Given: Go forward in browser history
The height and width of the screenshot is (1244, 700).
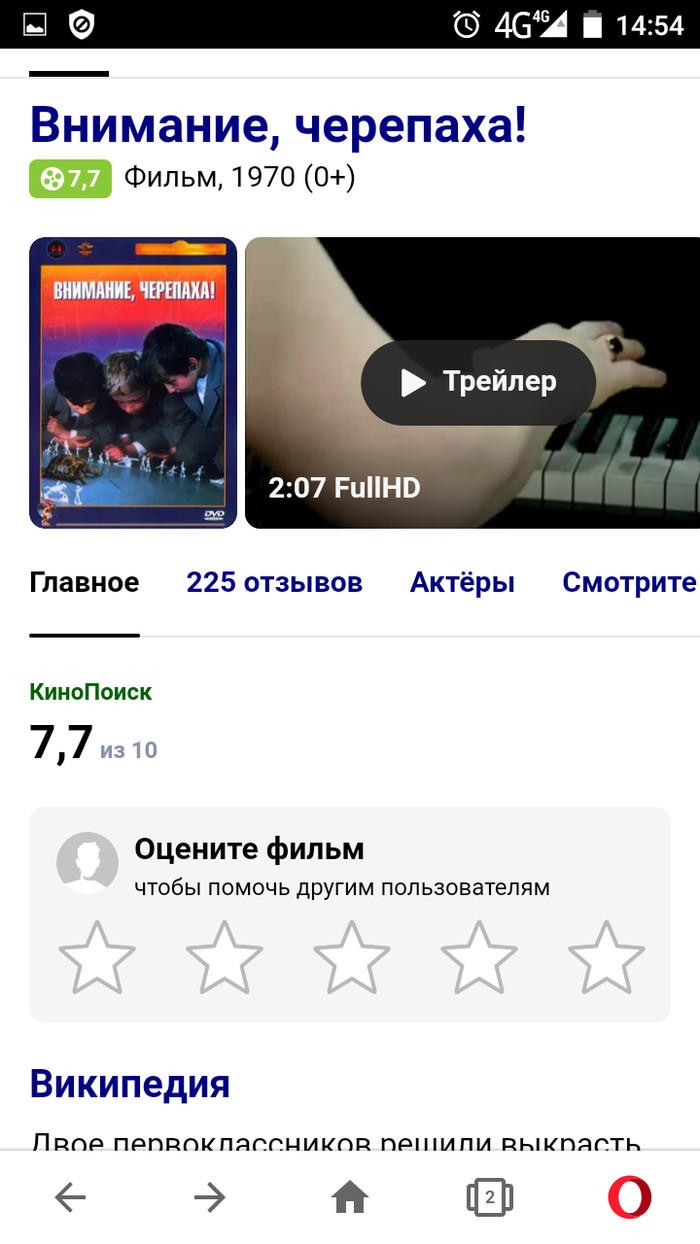Looking at the screenshot, I should point(210,1197).
